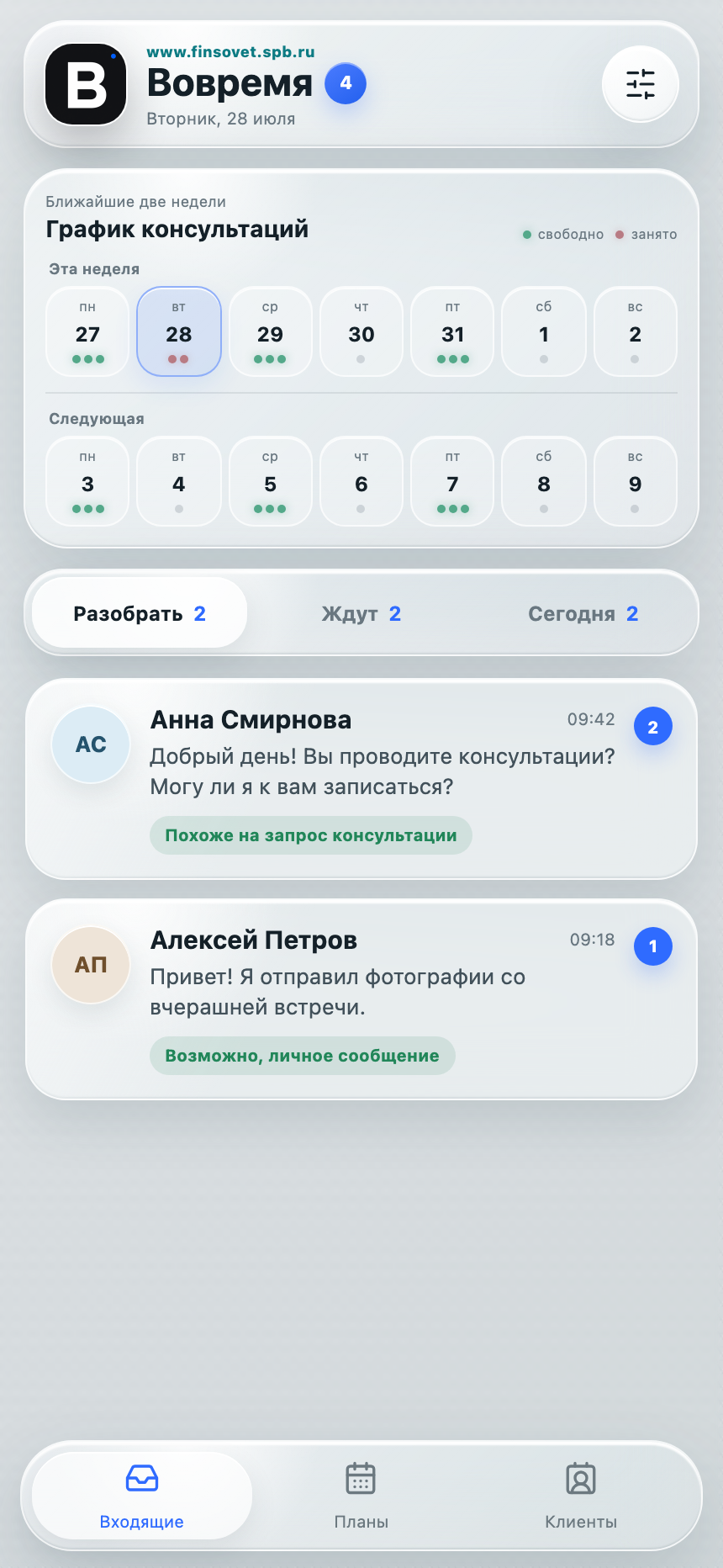The height and width of the screenshot is (1568, 723).
Task: Pick Wednesday 5 of next week
Action: 270,481
